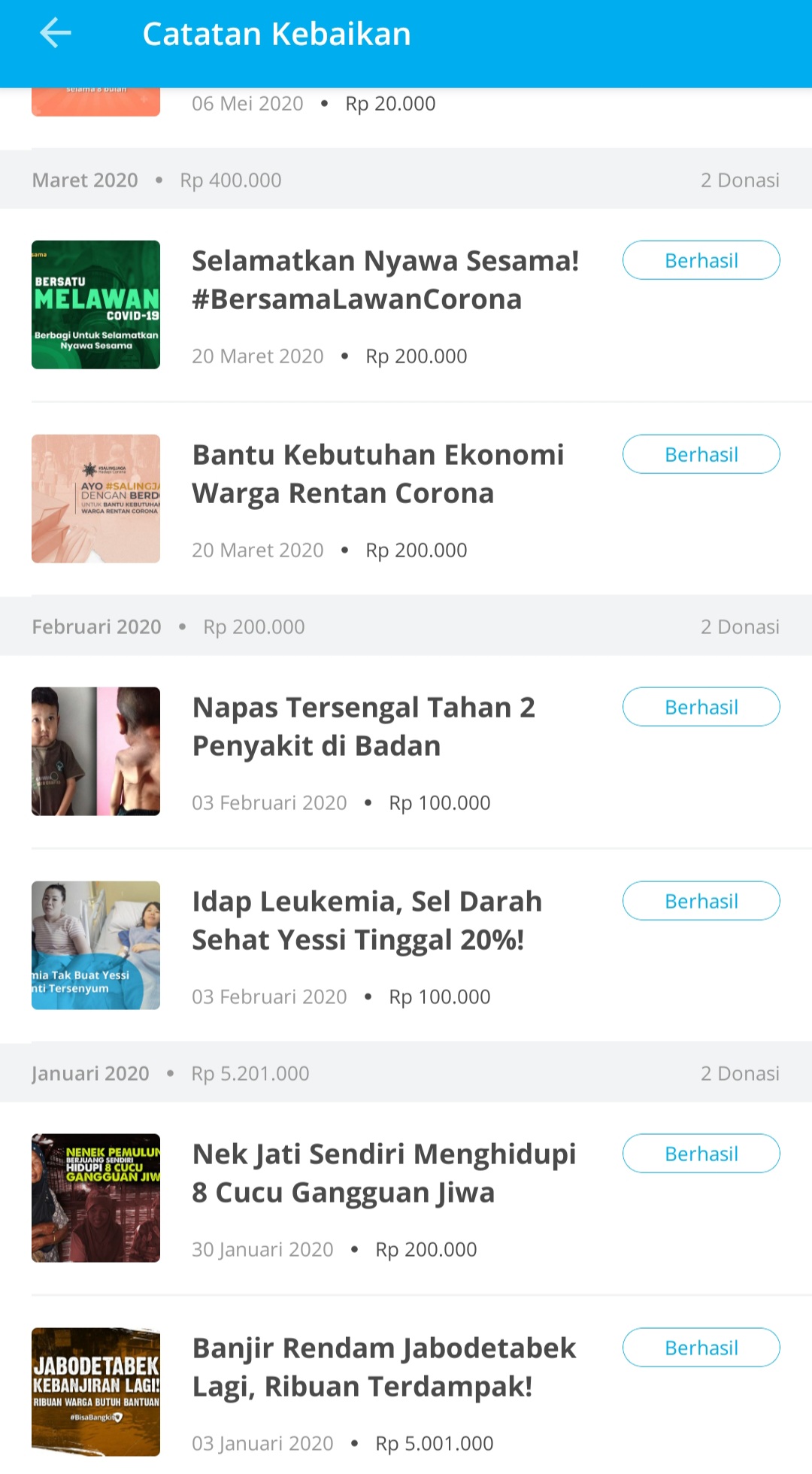The width and height of the screenshot is (812, 1474).
Task: Tap Berhasil on Nek Jati donation
Action: (701, 1154)
